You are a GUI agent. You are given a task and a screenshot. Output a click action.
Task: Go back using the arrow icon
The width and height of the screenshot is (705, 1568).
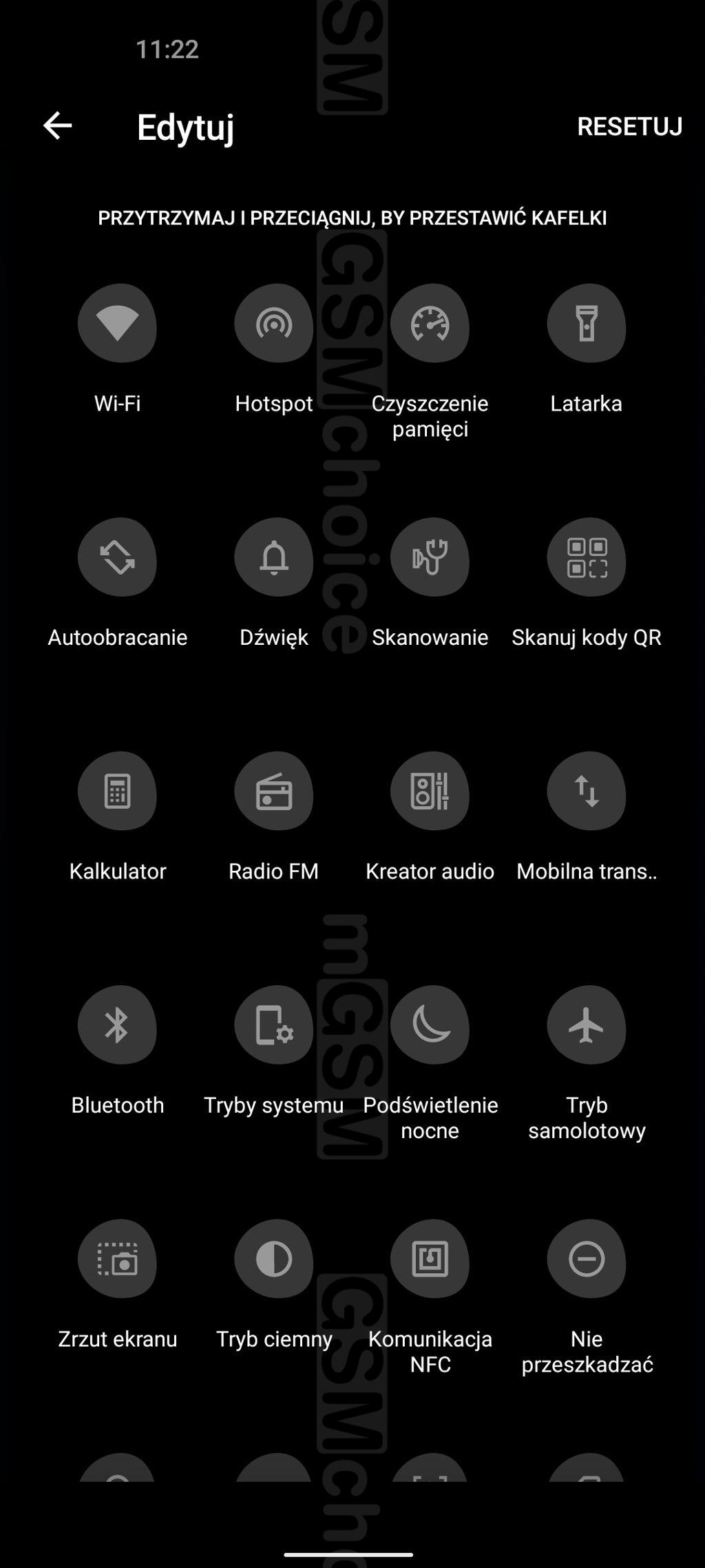pyautogui.click(x=57, y=126)
